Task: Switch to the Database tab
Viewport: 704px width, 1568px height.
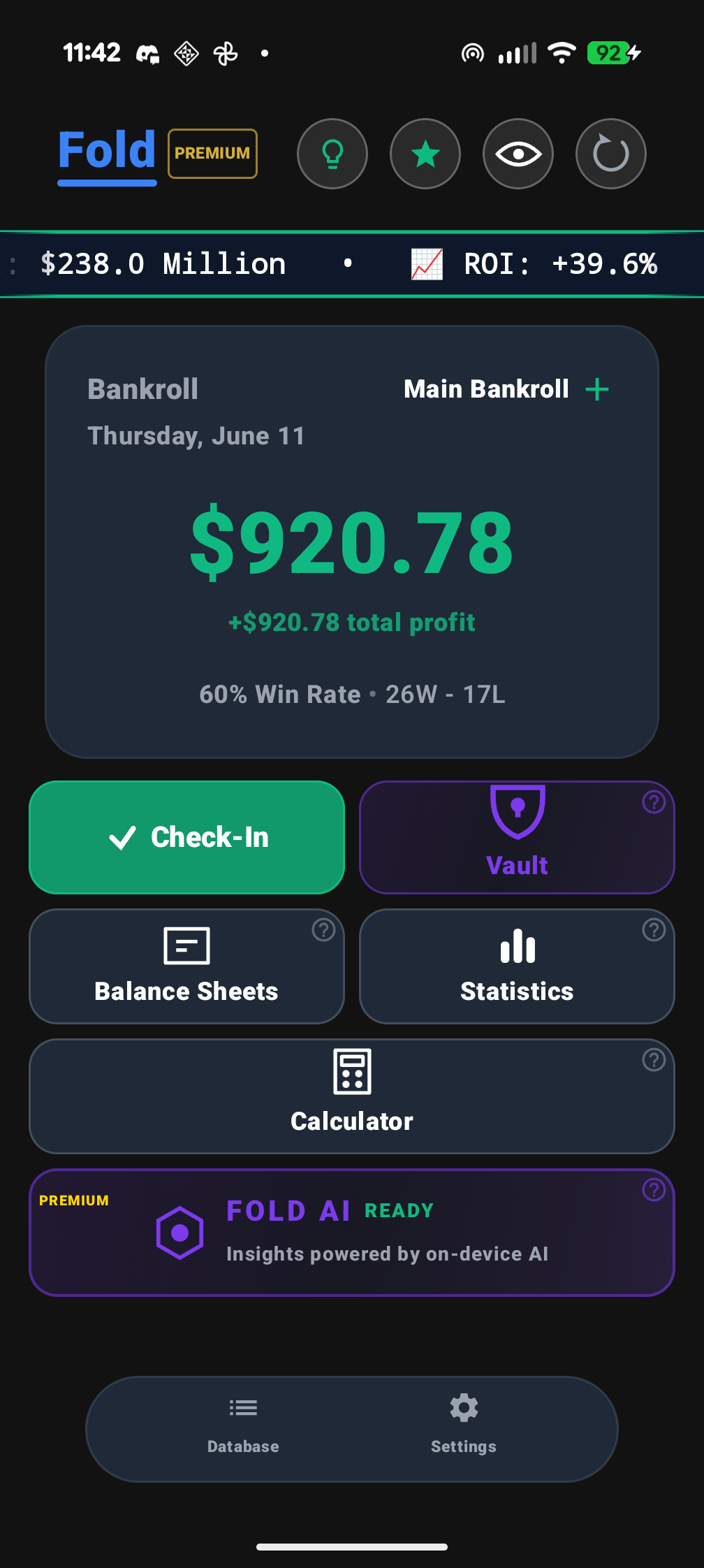Action: [243, 1426]
